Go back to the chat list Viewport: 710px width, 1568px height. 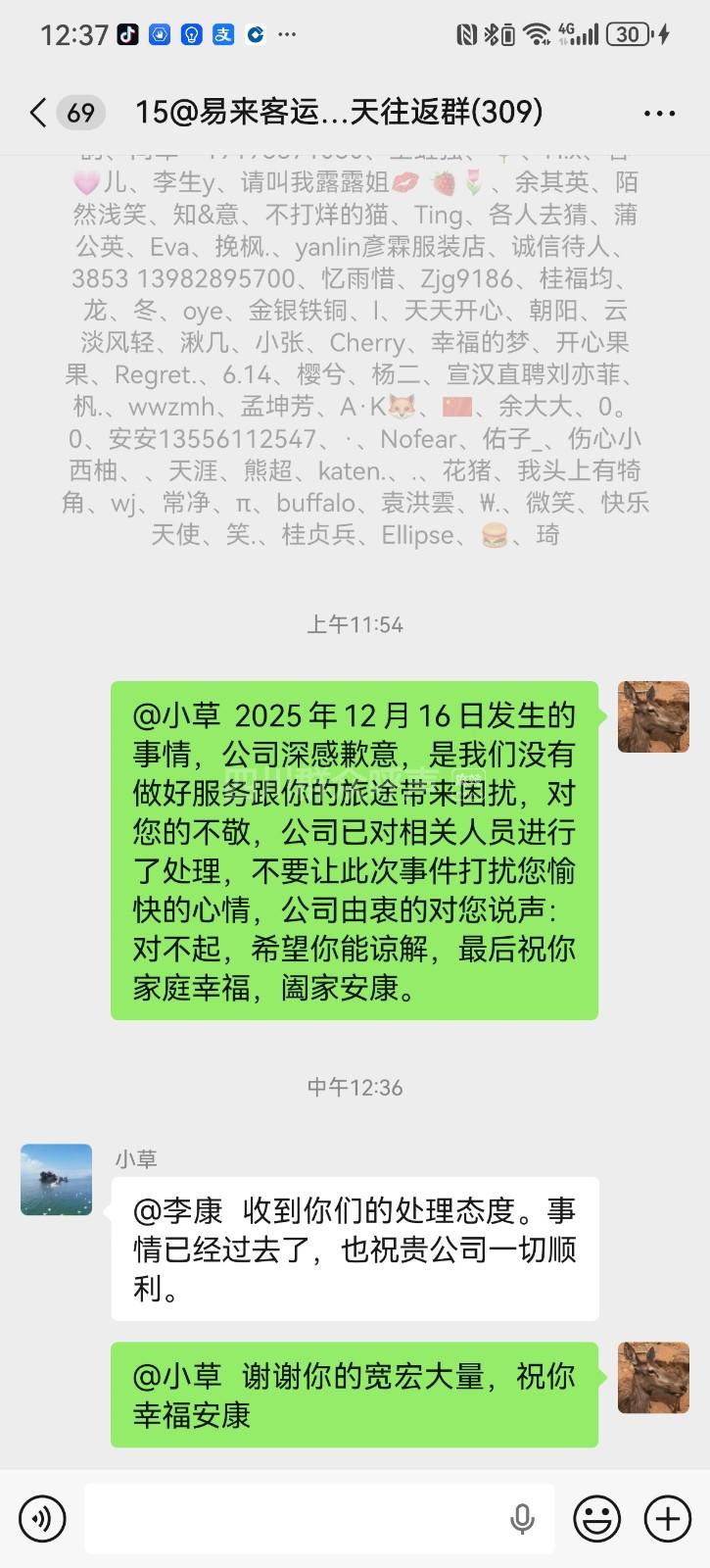[39, 113]
